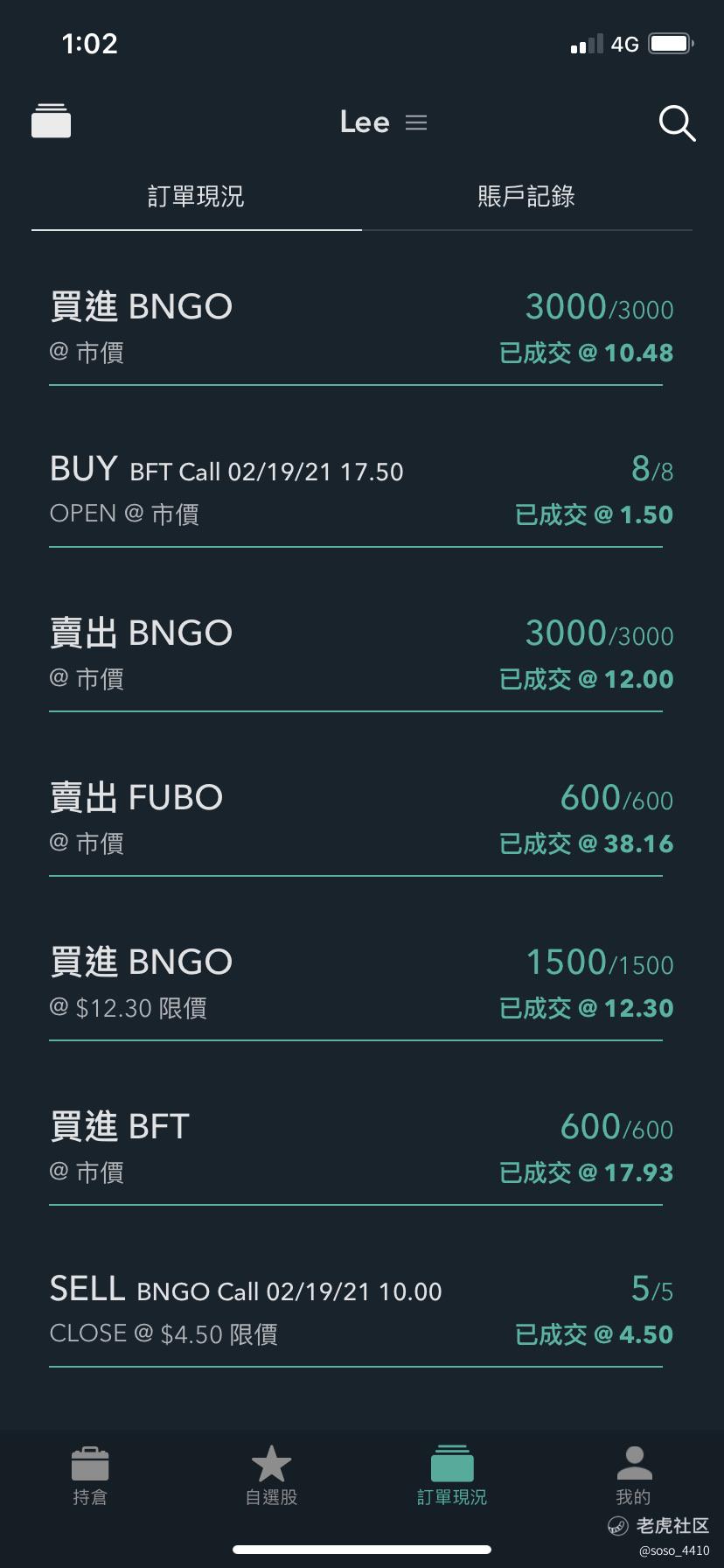Open the Lee account switcher menu
Image resolution: width=724 pixels, height=1568 pixels.
pos(383,122)
